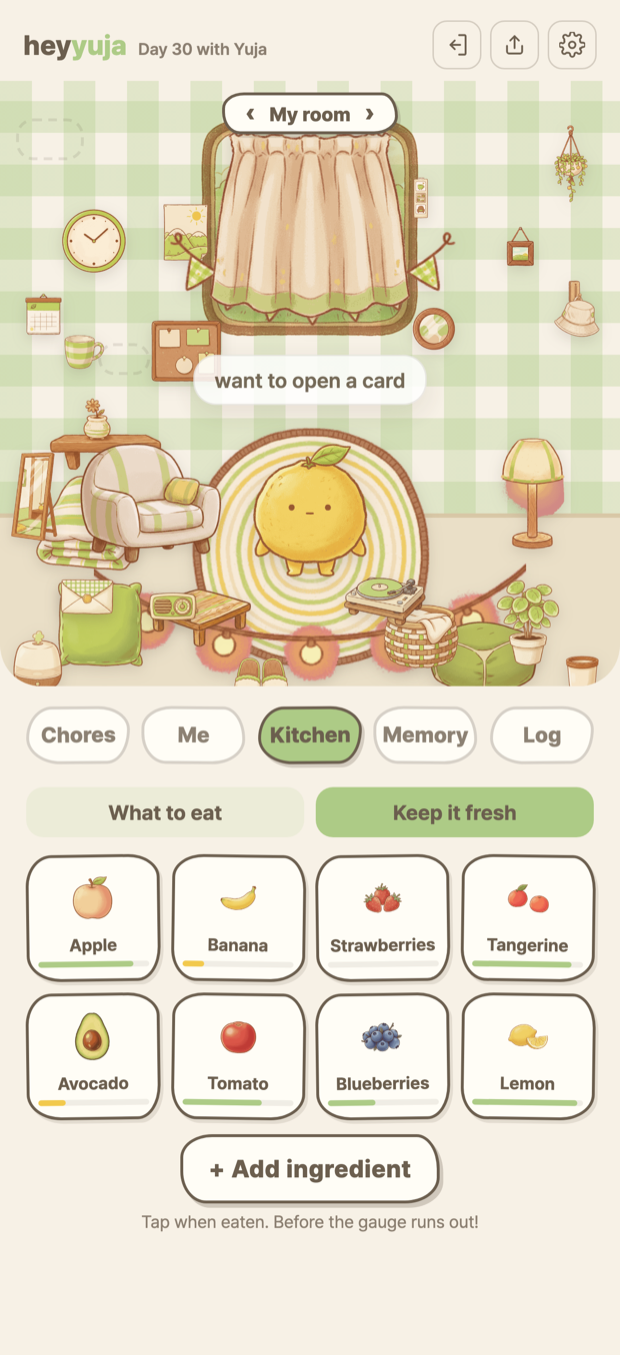Select the Tangerine card
This screenshot has height=1355, width=620.
[528, 917]
